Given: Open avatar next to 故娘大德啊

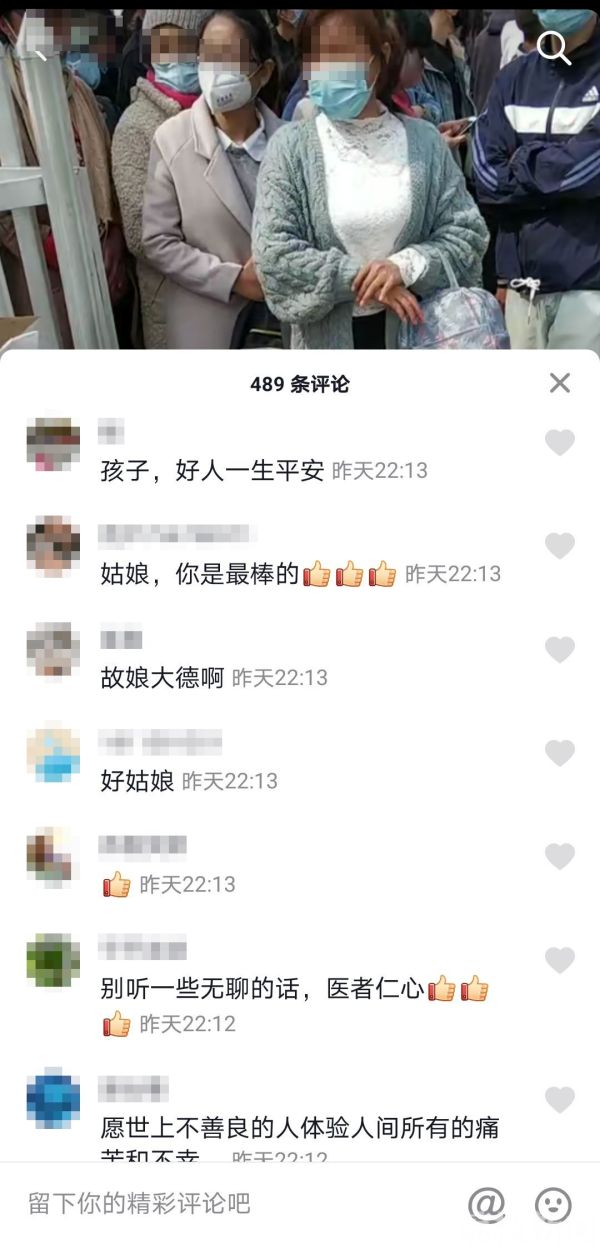Looking at the screenshot, I should click(53, 650).
